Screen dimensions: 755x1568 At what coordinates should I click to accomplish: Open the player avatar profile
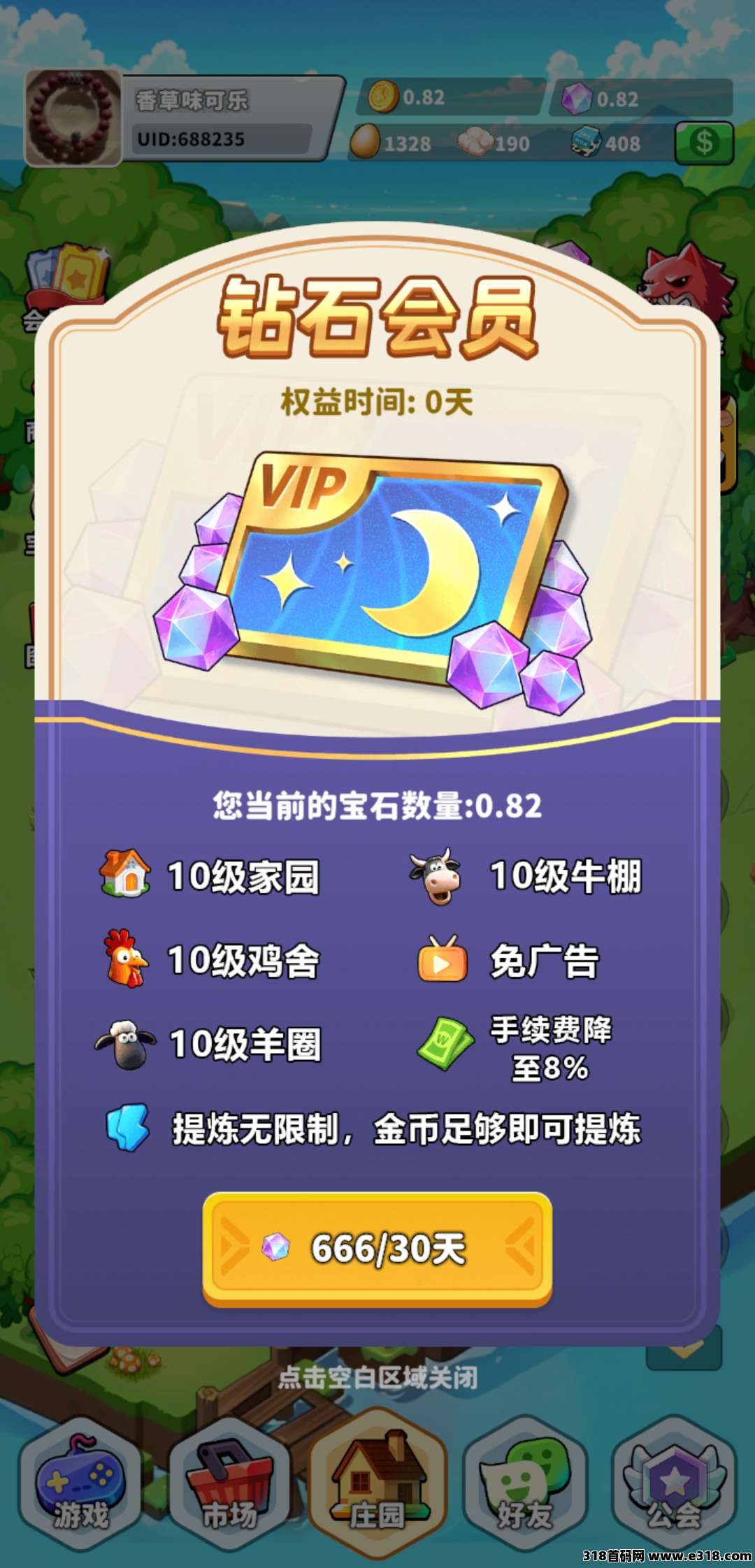pos(73,117)
